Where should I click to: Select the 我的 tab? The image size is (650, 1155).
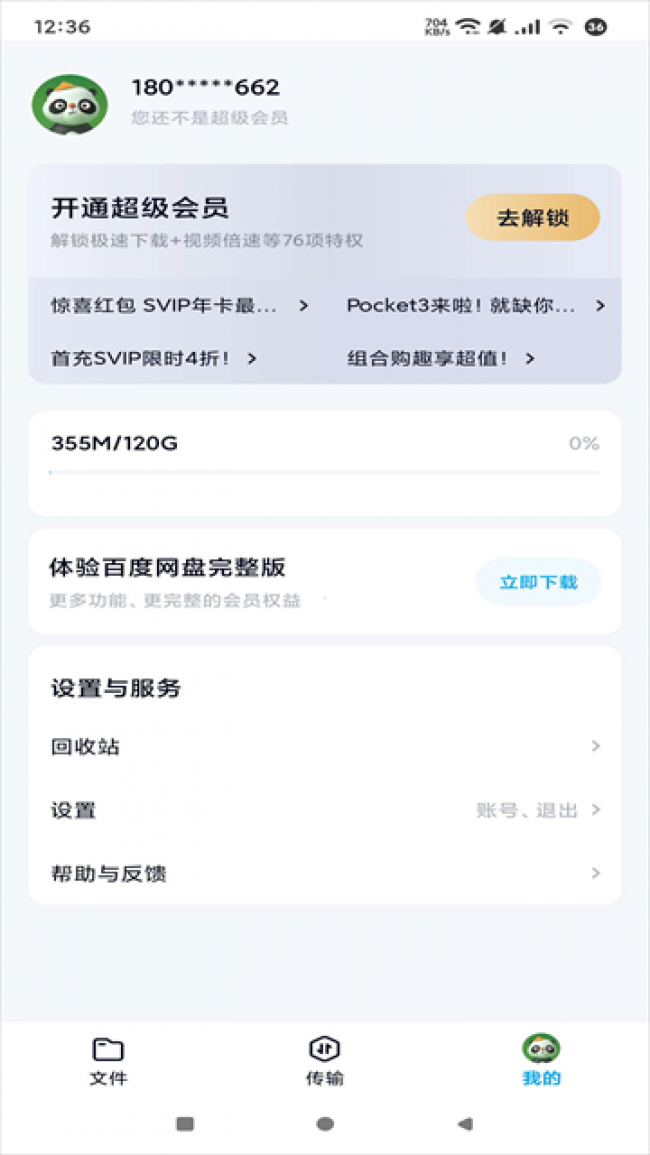(541, 1061)
